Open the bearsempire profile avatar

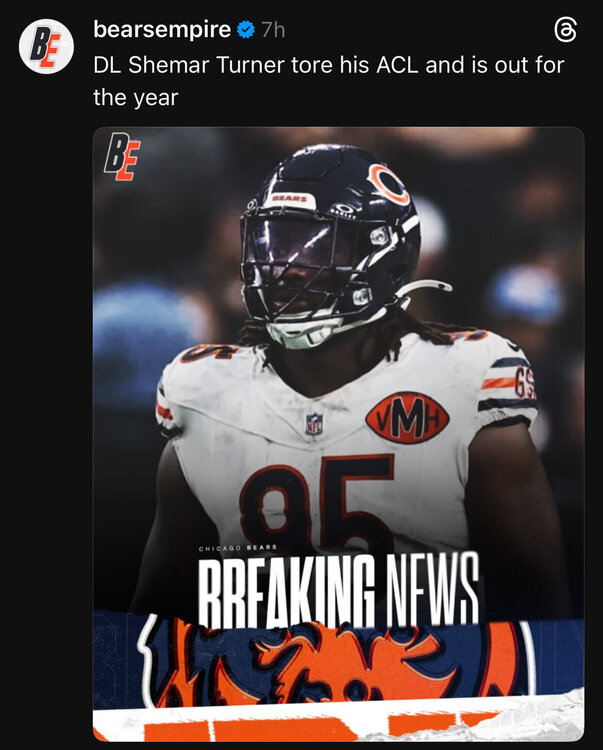[x=46, y=46]
